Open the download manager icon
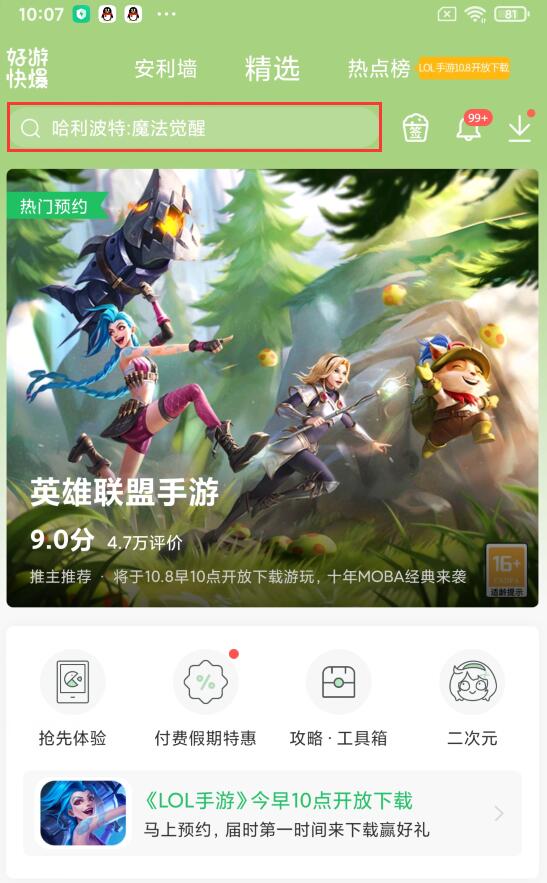This screenshot has width=547, height=883. click(x=520, y=127)
